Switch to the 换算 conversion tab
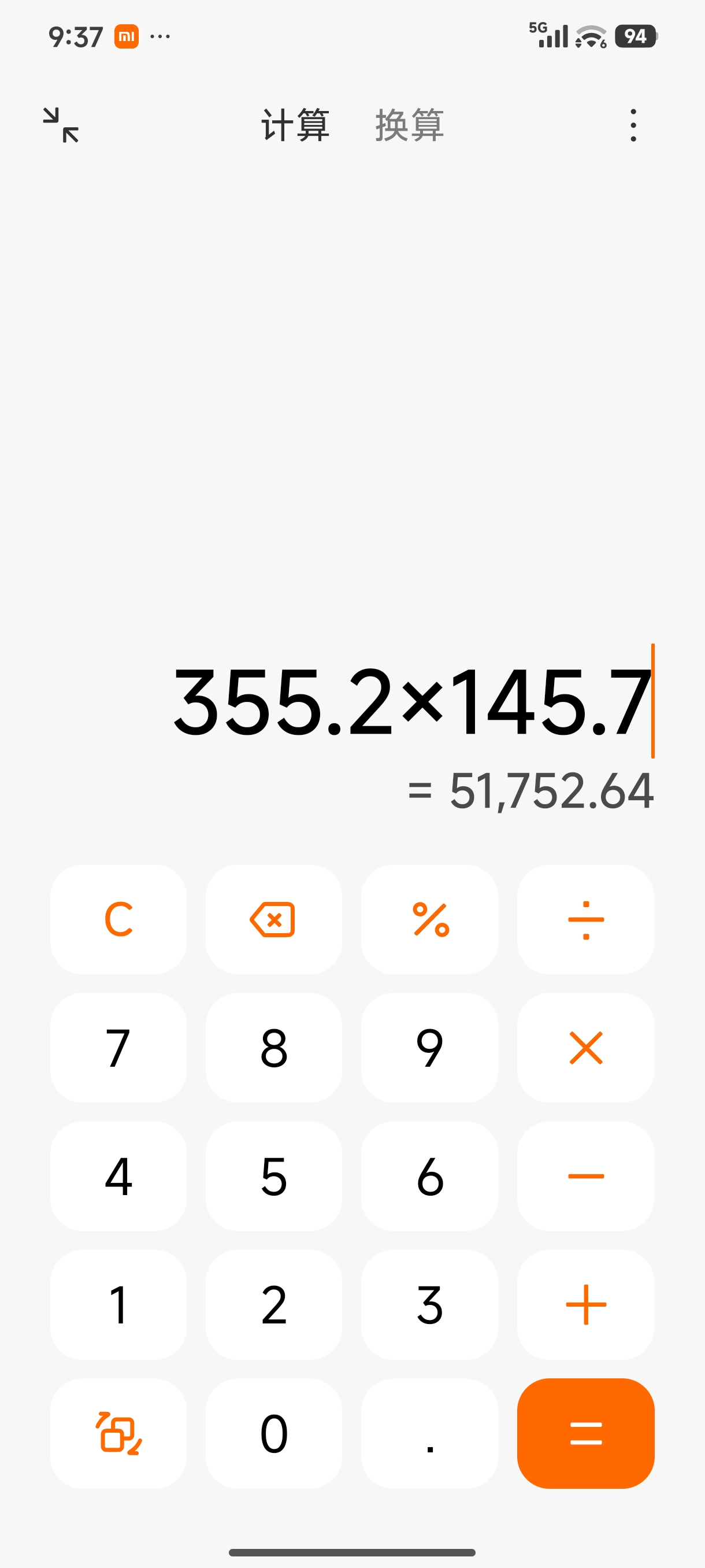Image resolution: width=705 pixels, height=1568 pixels. 409,125
